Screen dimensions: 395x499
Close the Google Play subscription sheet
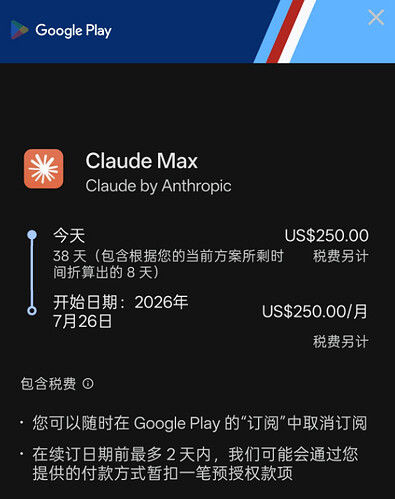[x=376, y=17]
